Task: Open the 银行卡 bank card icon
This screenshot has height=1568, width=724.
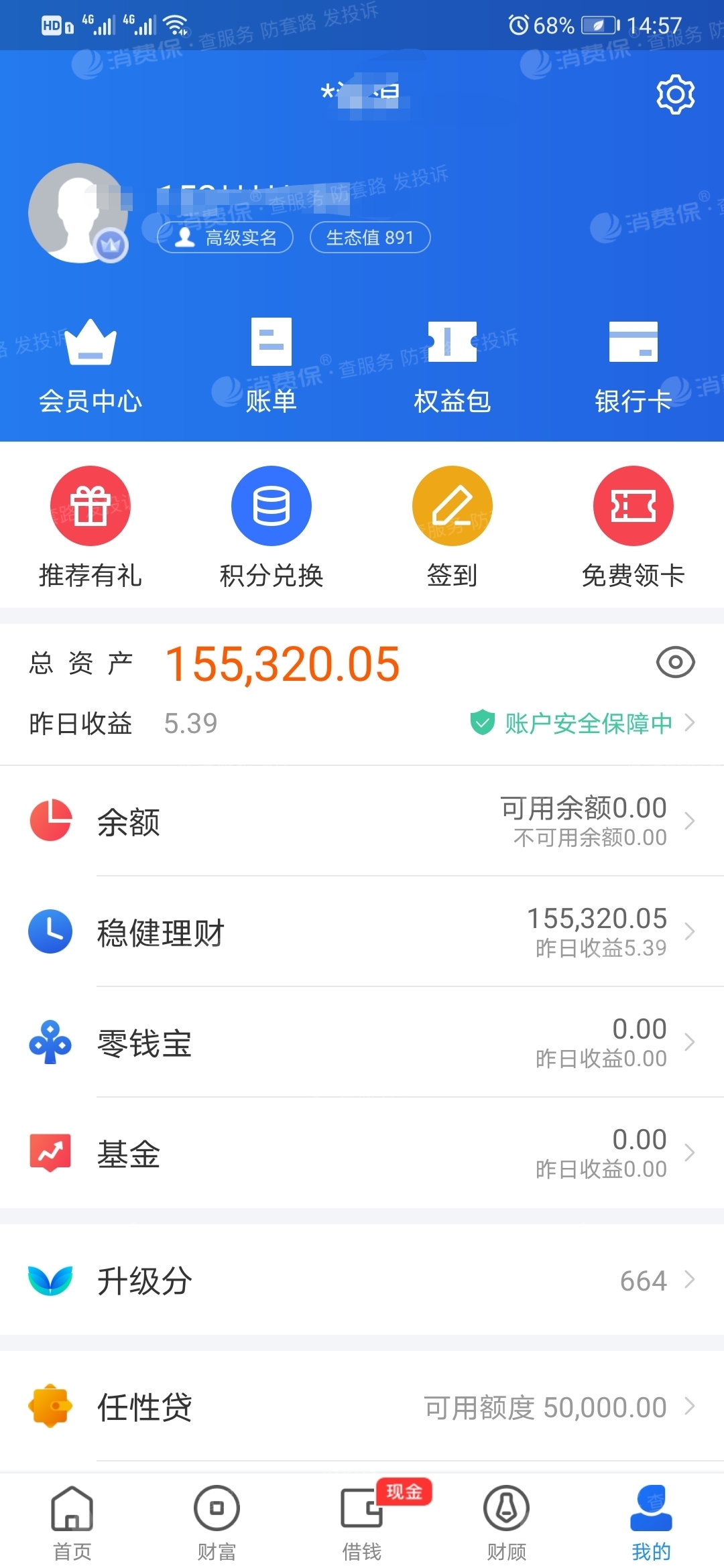Action: (633, 365)
